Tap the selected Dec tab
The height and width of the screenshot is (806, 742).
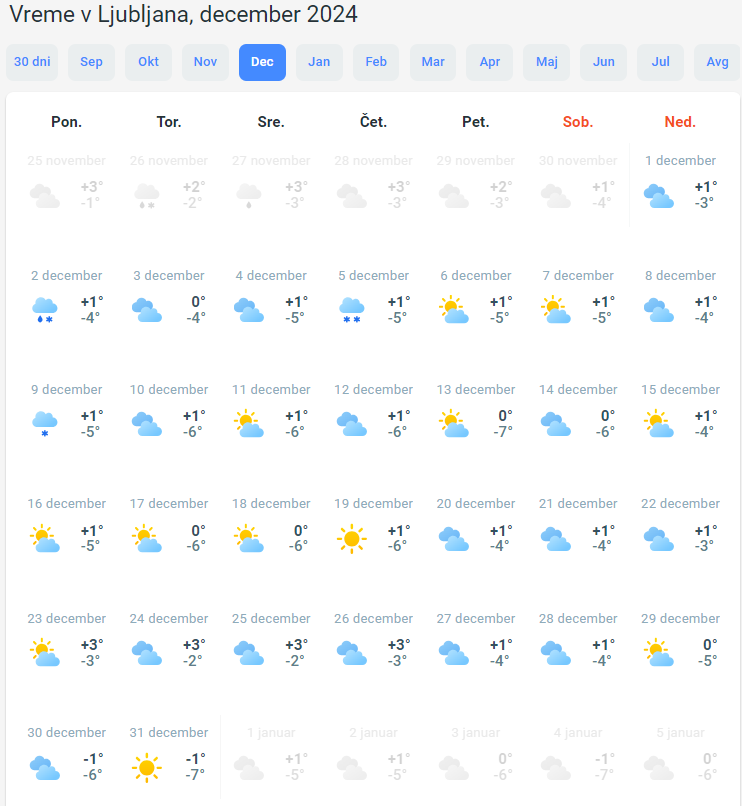coord(262,62)
